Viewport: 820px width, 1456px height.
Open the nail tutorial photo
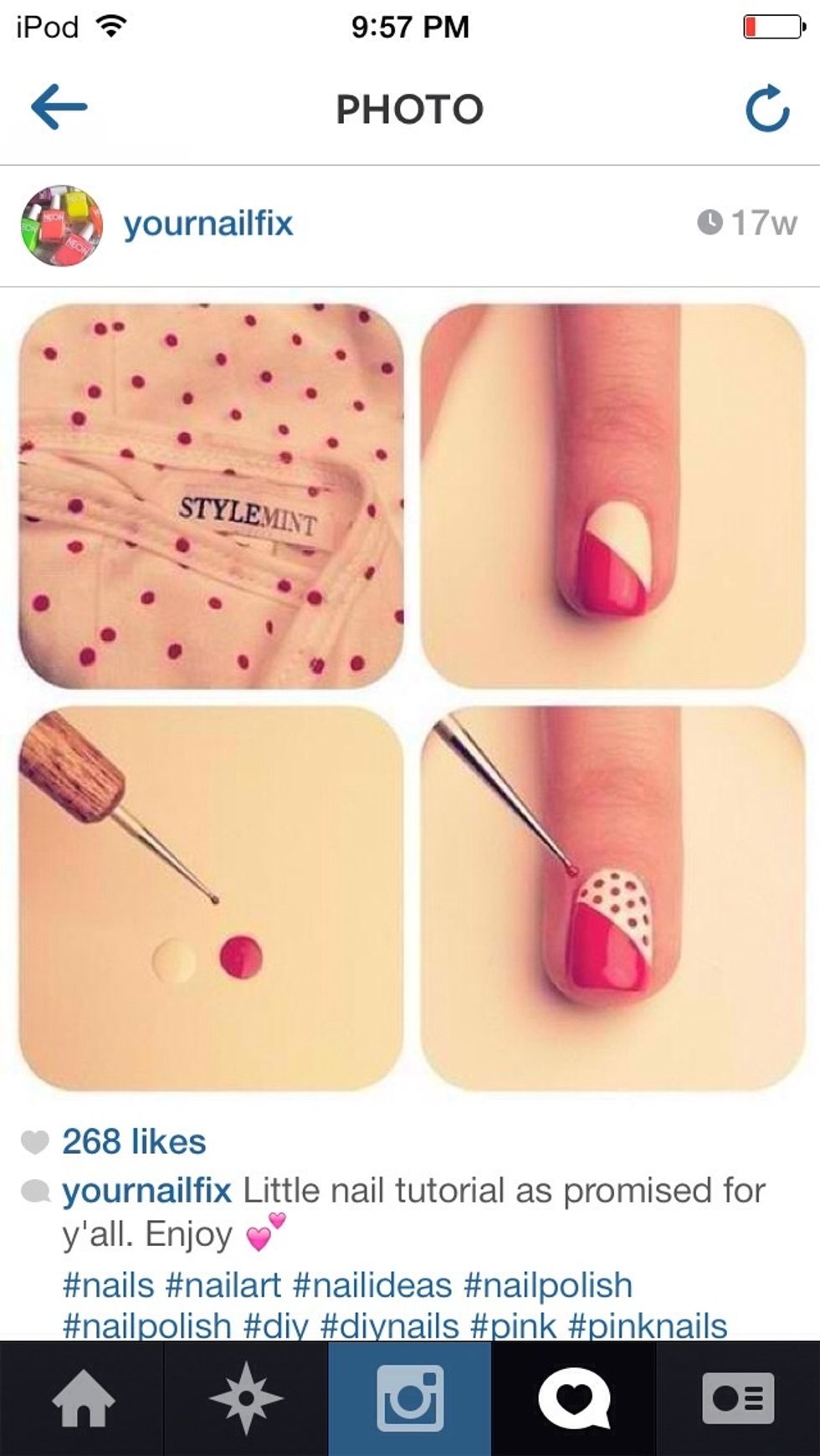pos(412,696)
